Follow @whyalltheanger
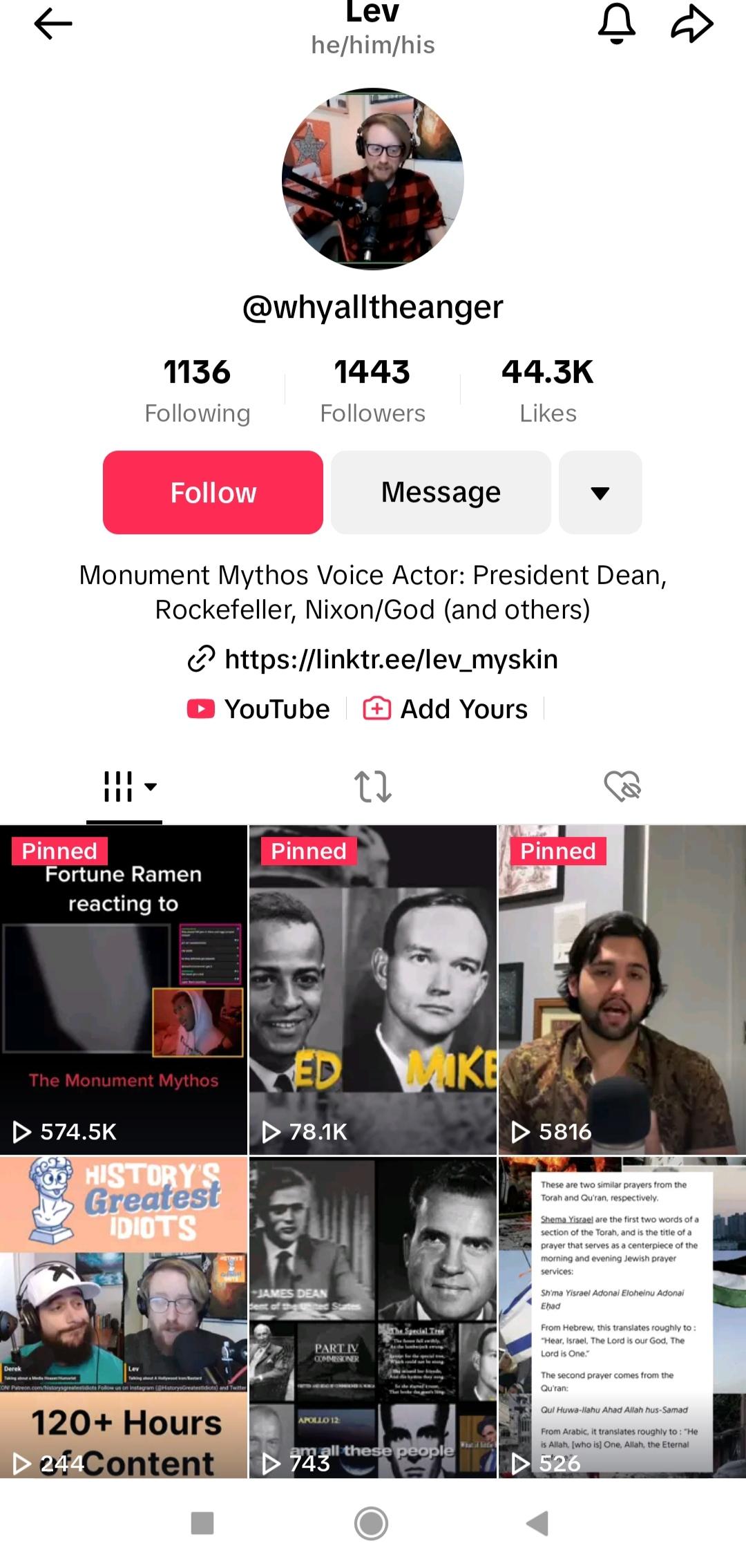Image resolution: width=746 pixels, height=1568 pixels. (213, 493)
